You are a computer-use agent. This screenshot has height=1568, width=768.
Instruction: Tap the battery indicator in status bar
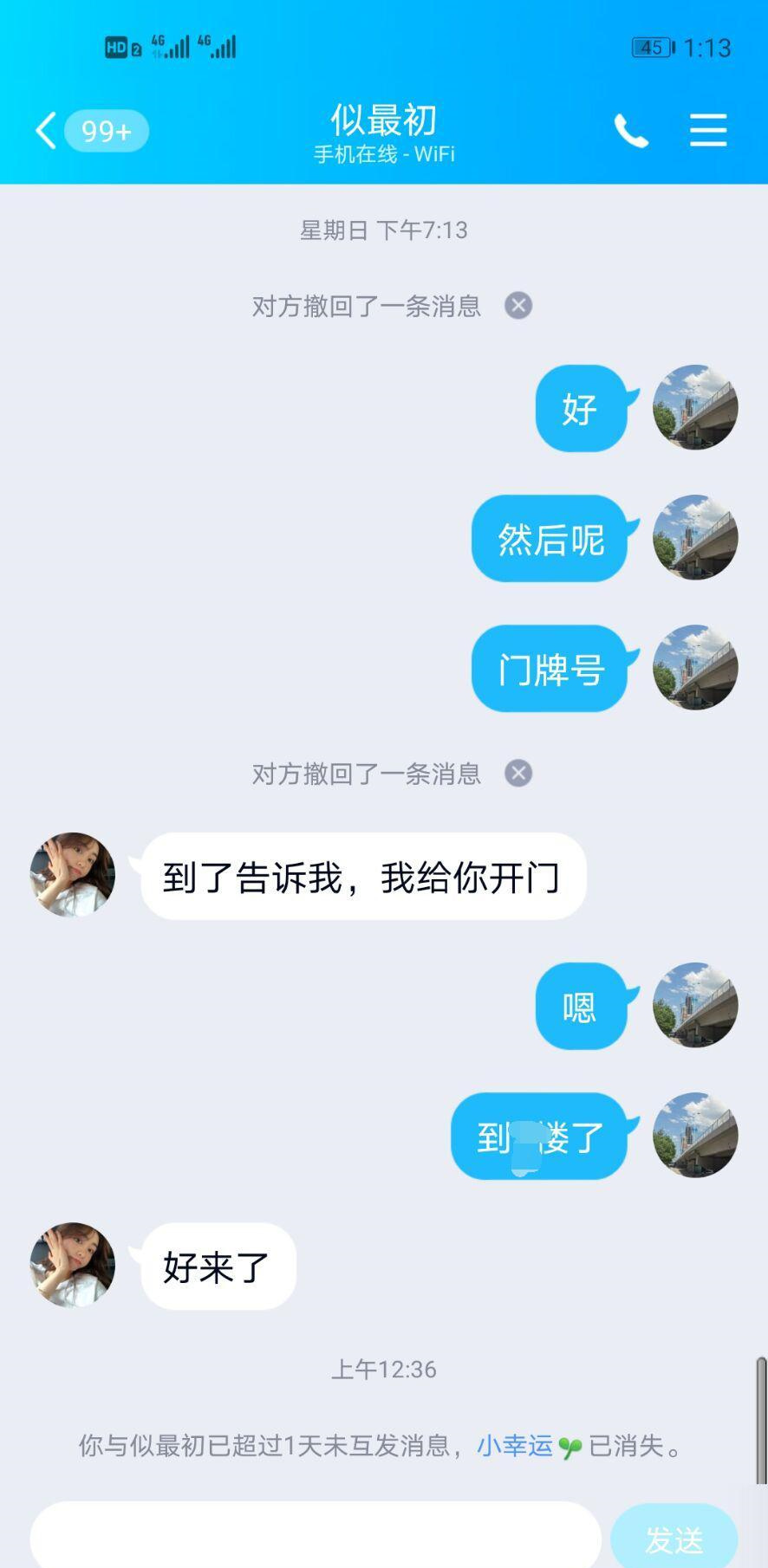tap(652, 48)
